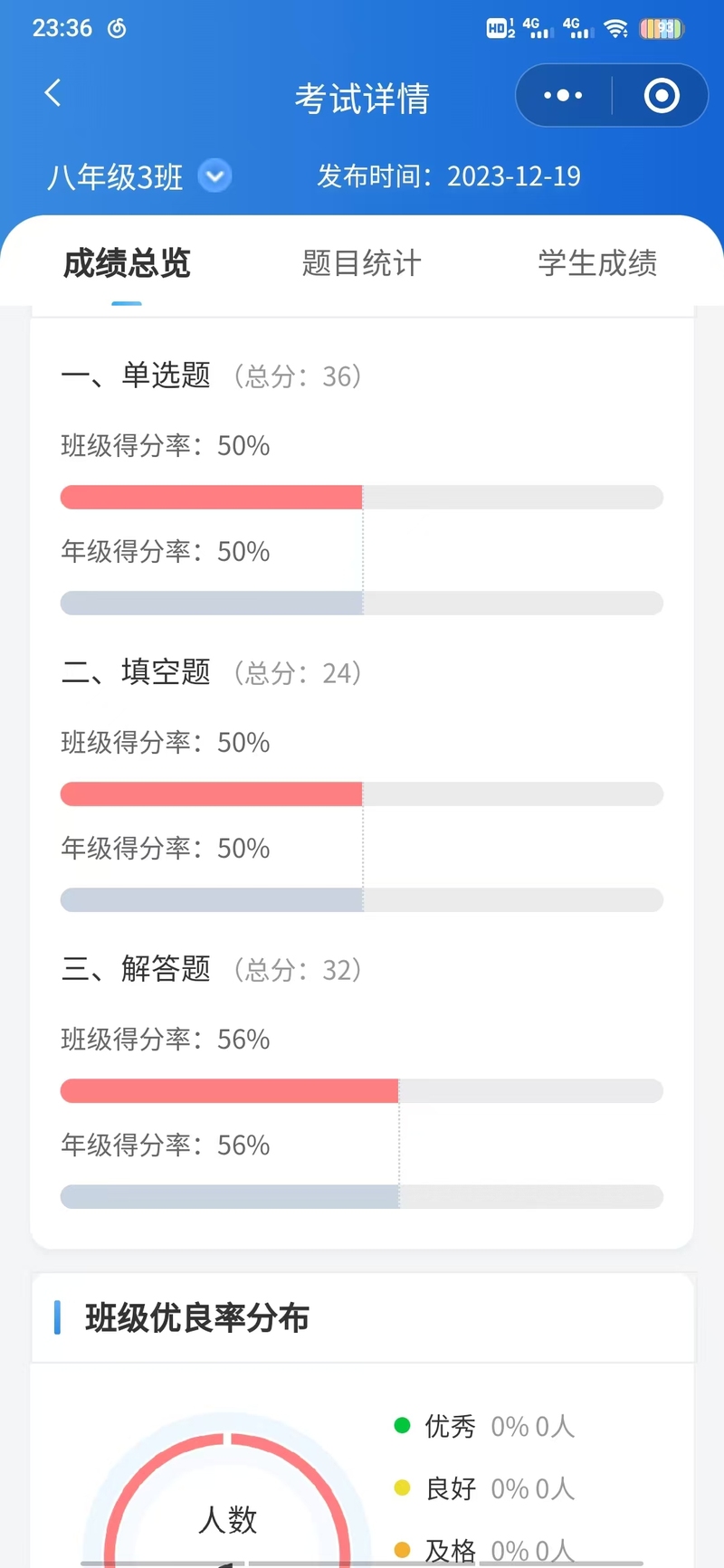Go back from the 考试详情 page
Screen dimensions: 724x1568
[53, 93]
